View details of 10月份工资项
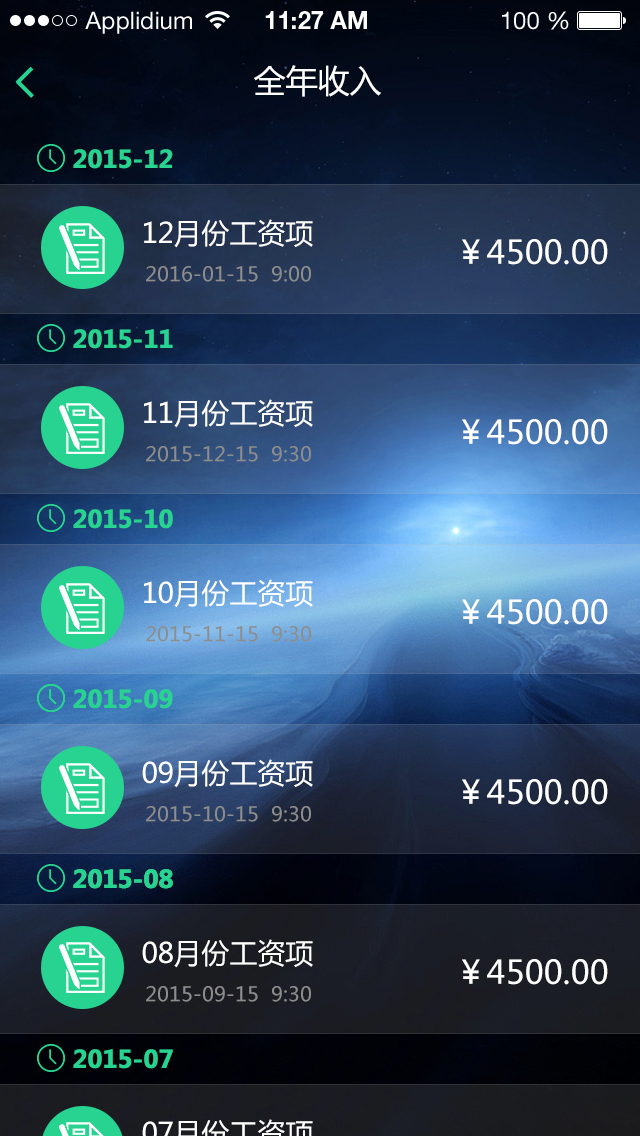The image size is (640, 1136). click(x=320, y=609)
